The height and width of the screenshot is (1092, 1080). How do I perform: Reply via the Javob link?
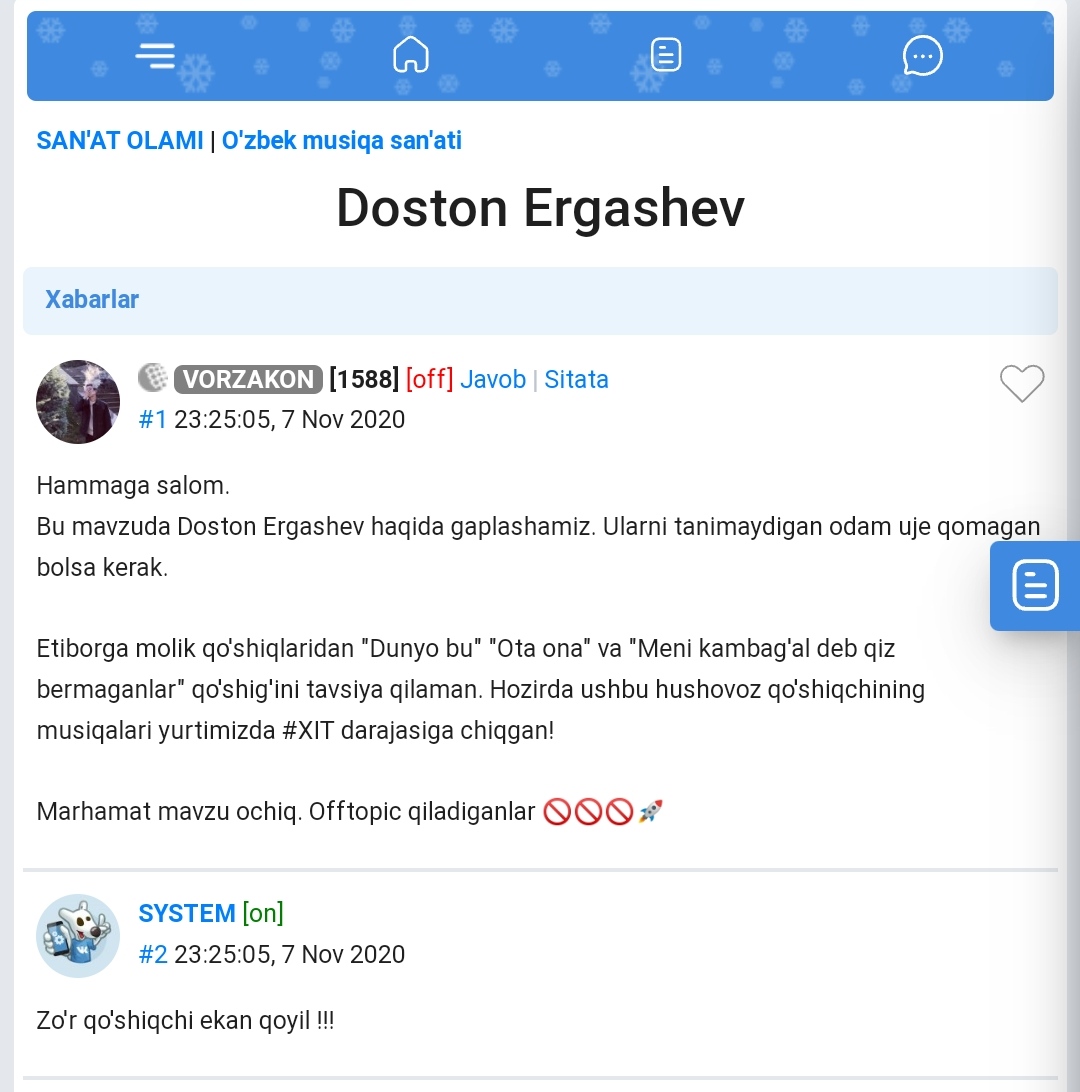pyautogui.click(x=493, y=379)
